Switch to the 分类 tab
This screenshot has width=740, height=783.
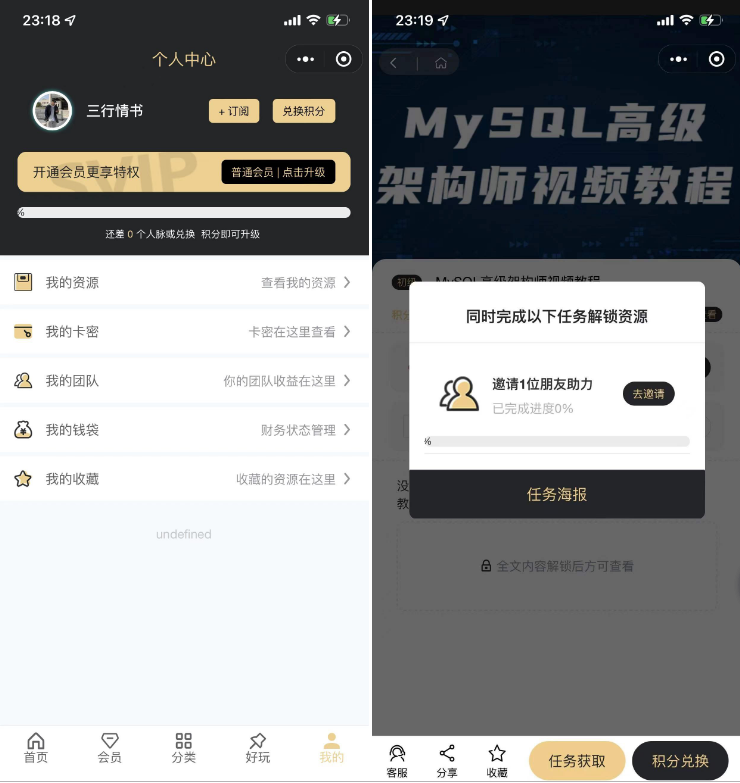[184, 748]
